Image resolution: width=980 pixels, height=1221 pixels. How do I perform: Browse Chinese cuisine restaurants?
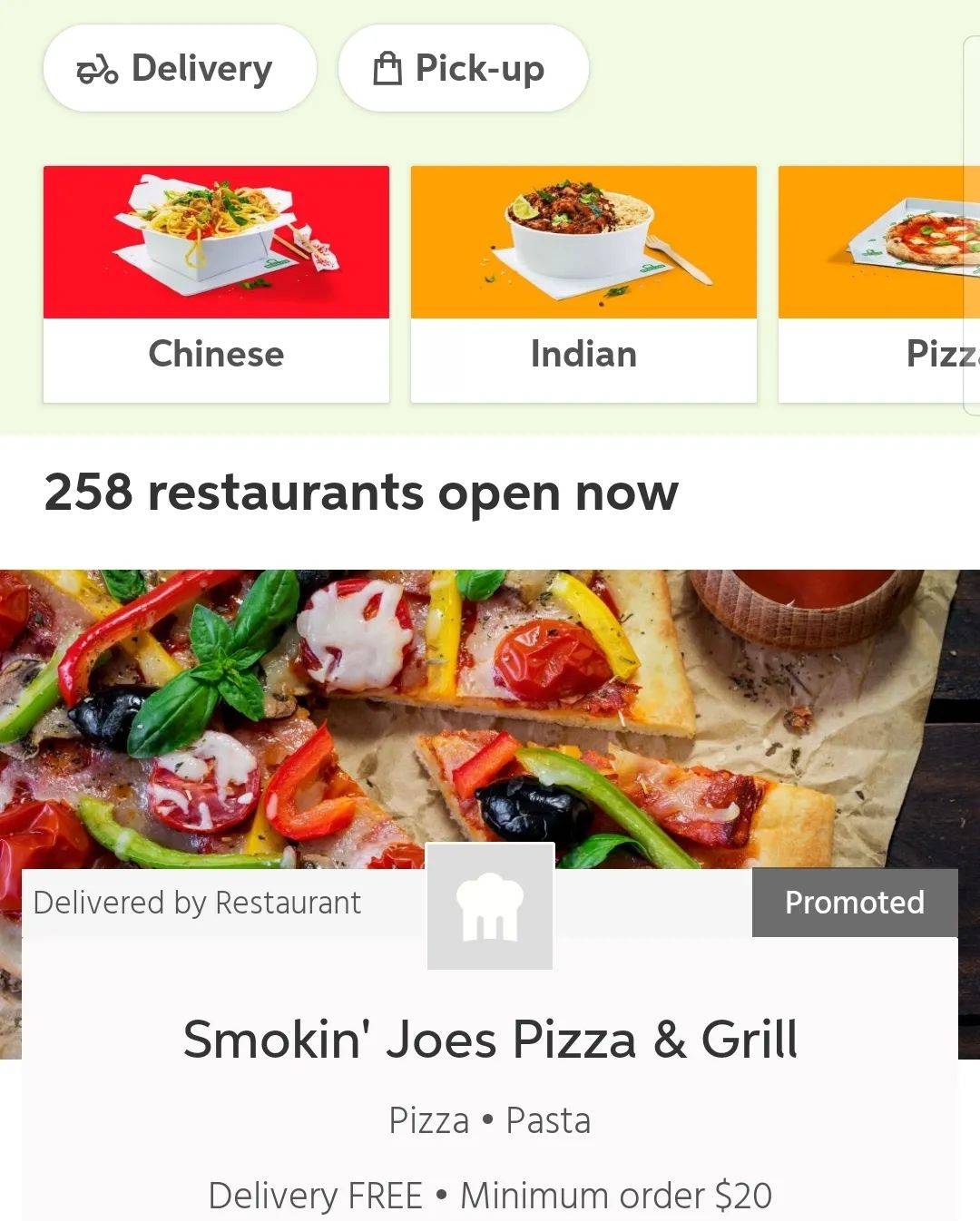(216, 284)
